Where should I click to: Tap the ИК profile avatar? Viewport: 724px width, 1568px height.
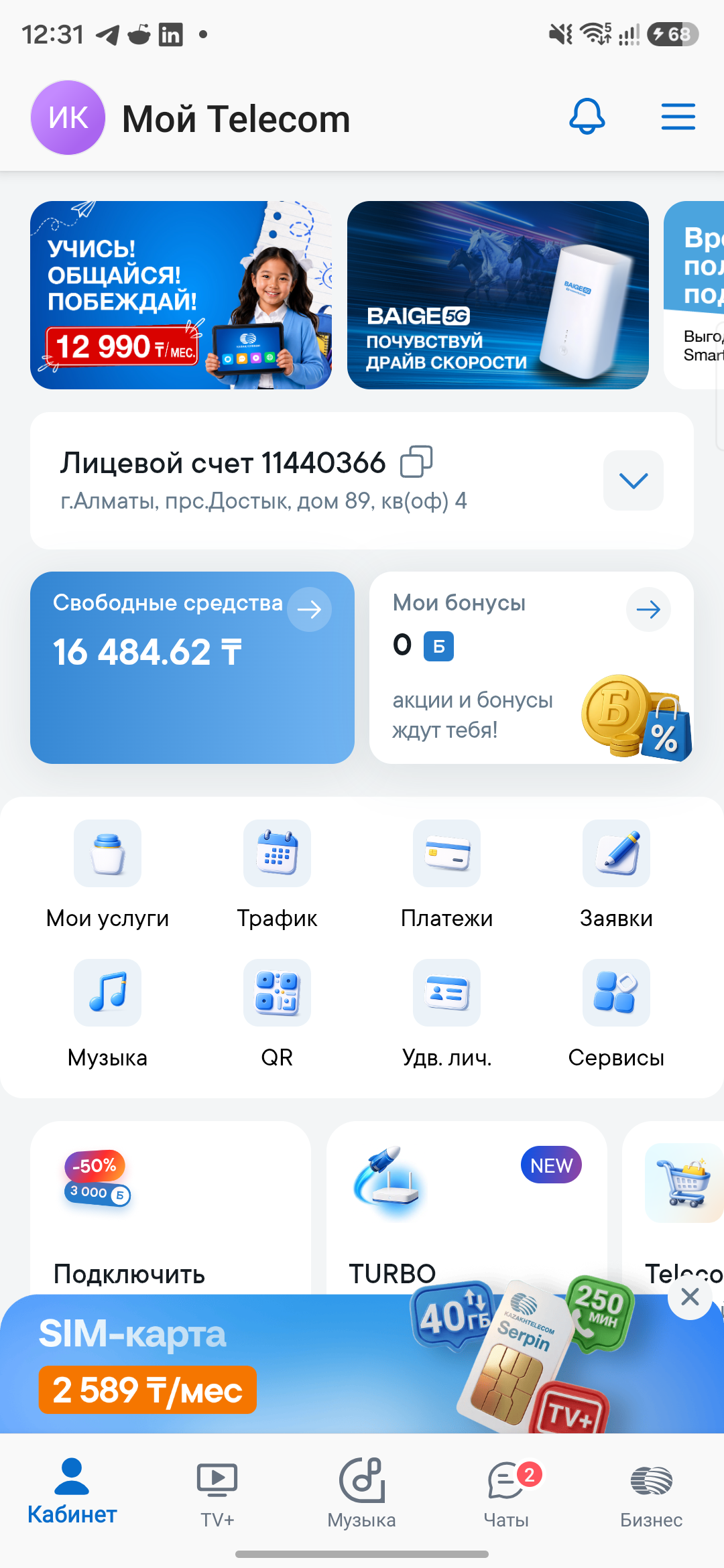point(68,117)
